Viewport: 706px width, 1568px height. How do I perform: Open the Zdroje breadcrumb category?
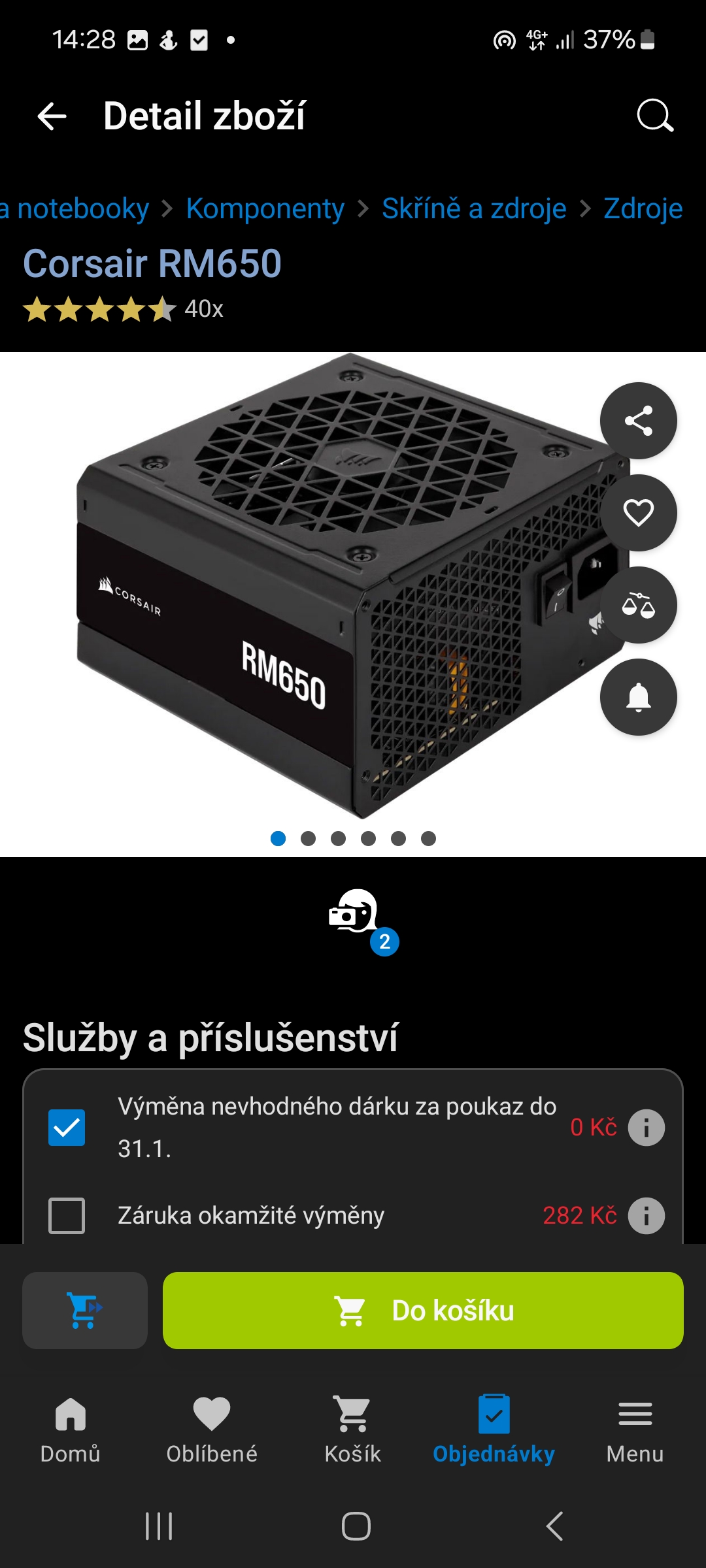(x=643, y=209)
